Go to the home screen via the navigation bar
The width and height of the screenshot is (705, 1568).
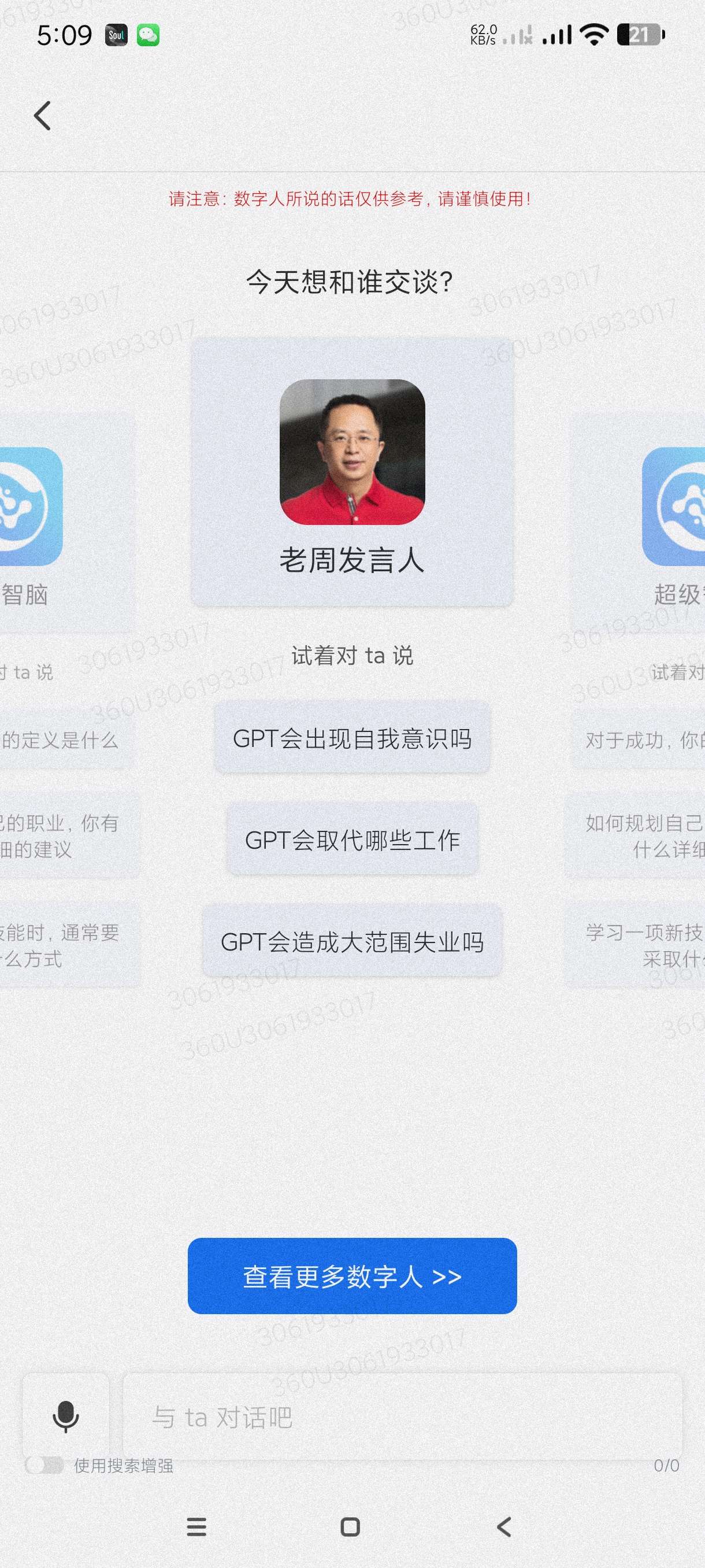point(350,1526)
